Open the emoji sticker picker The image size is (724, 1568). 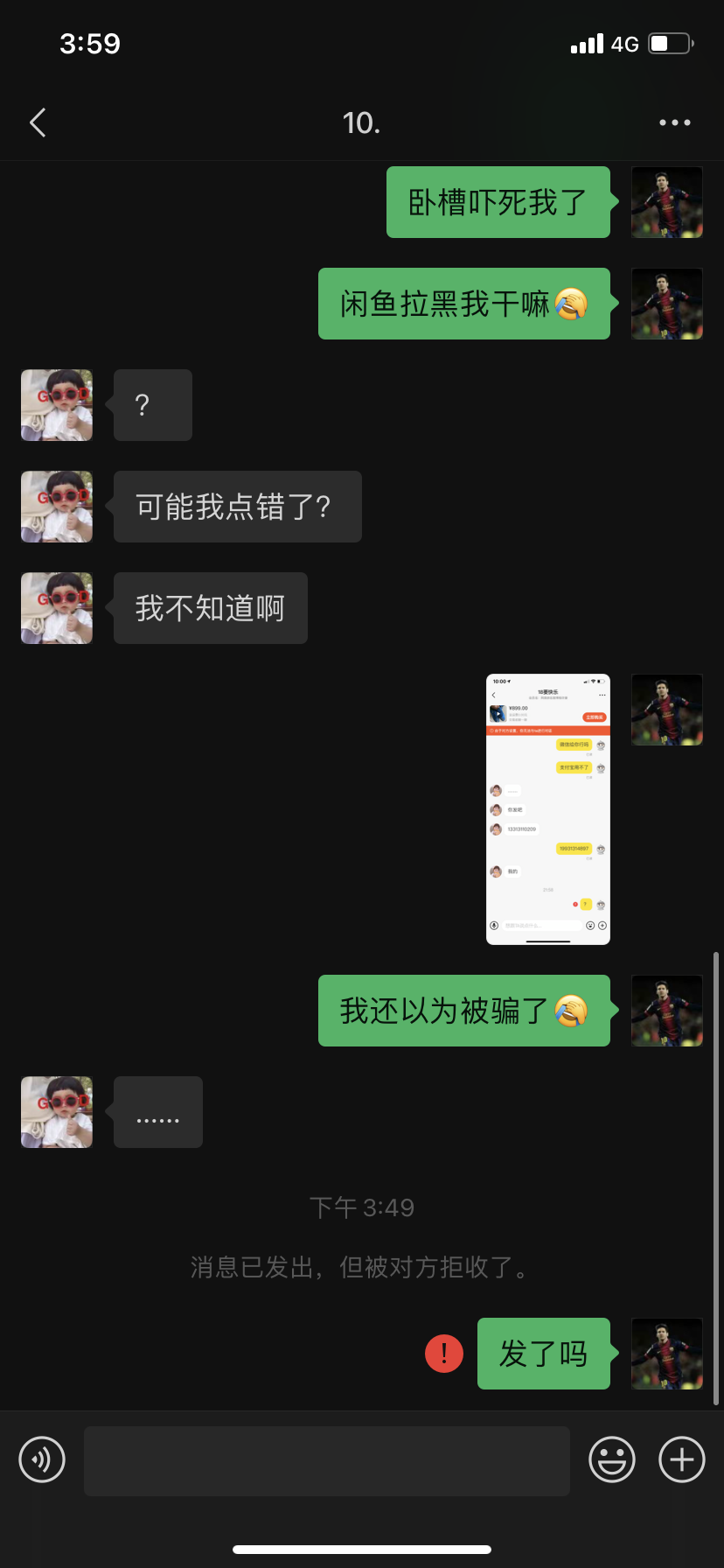[612, 1459]
